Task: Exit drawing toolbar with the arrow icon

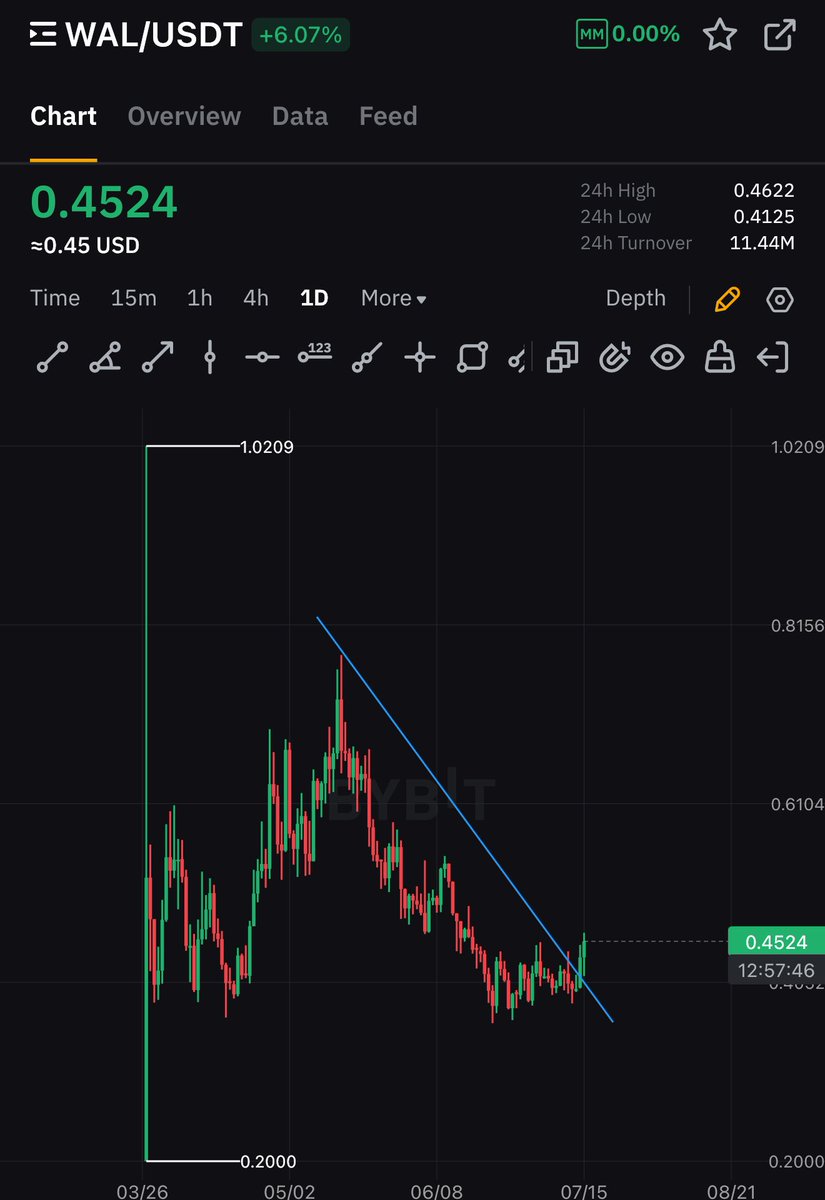Action: pyautogui.click(x=773, y=357)
